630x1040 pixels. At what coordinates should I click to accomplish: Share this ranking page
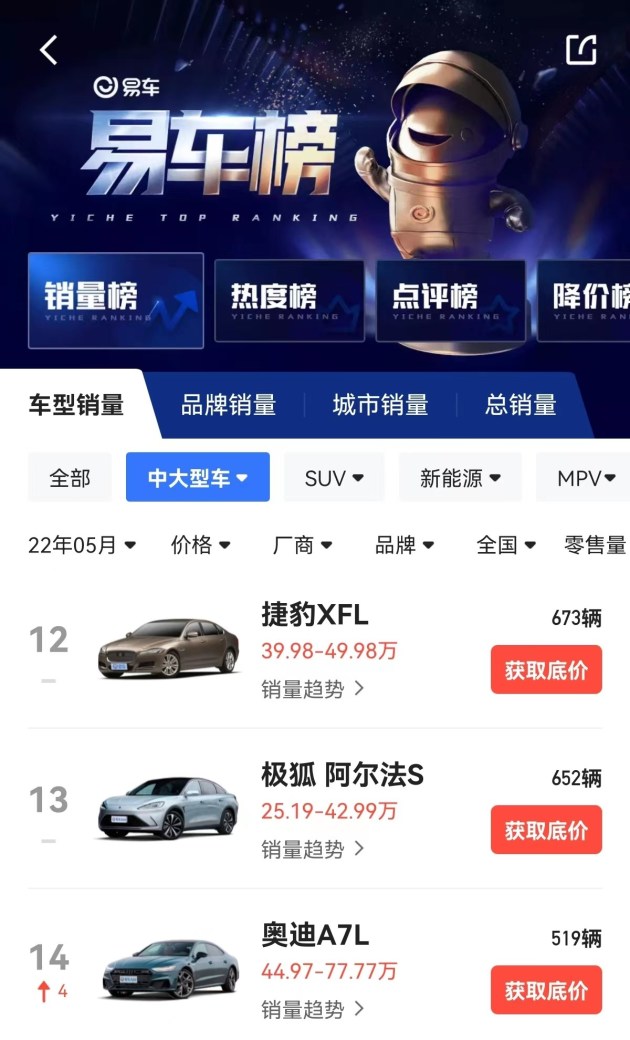click(x=581, y=50)
